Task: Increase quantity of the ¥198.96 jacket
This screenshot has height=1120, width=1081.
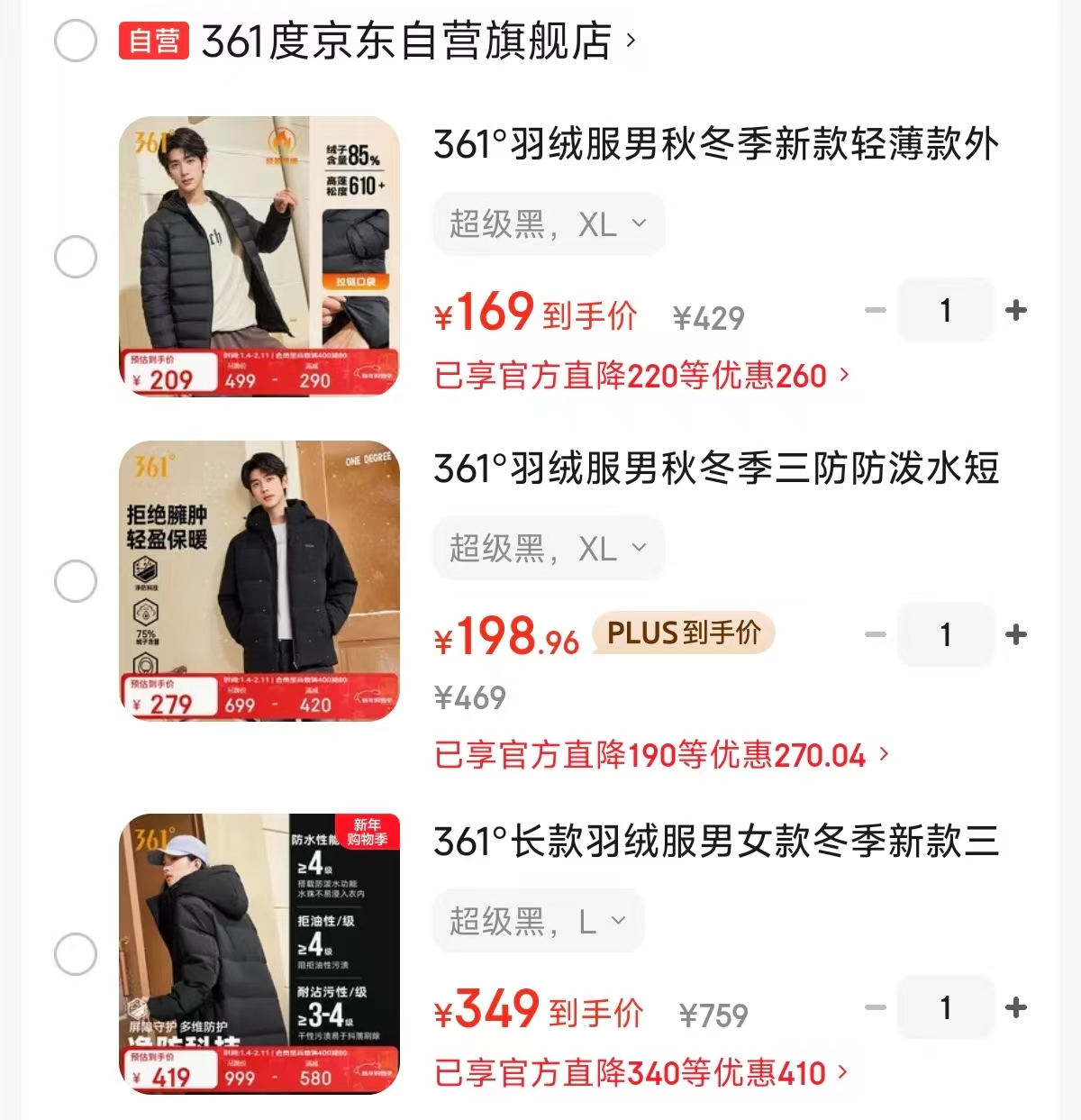Action: point(1016,634)
